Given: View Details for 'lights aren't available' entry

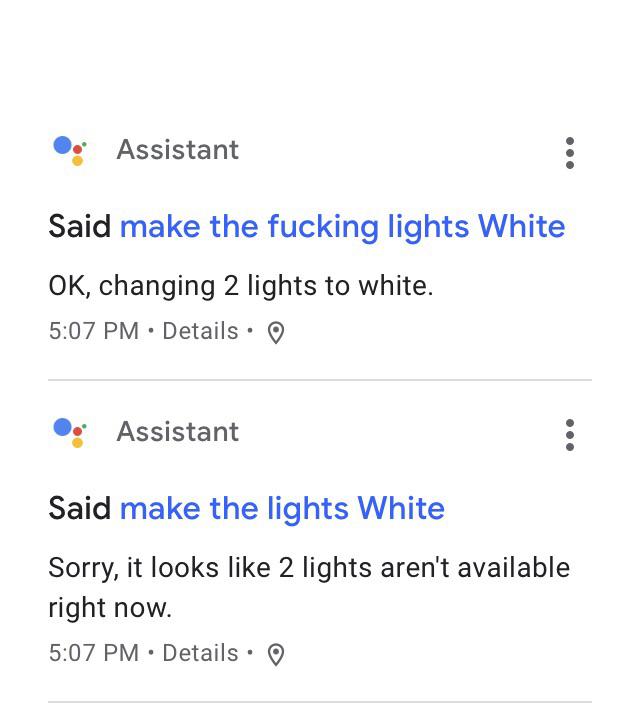Looking at the screenshot, I should tap(200, 653).
